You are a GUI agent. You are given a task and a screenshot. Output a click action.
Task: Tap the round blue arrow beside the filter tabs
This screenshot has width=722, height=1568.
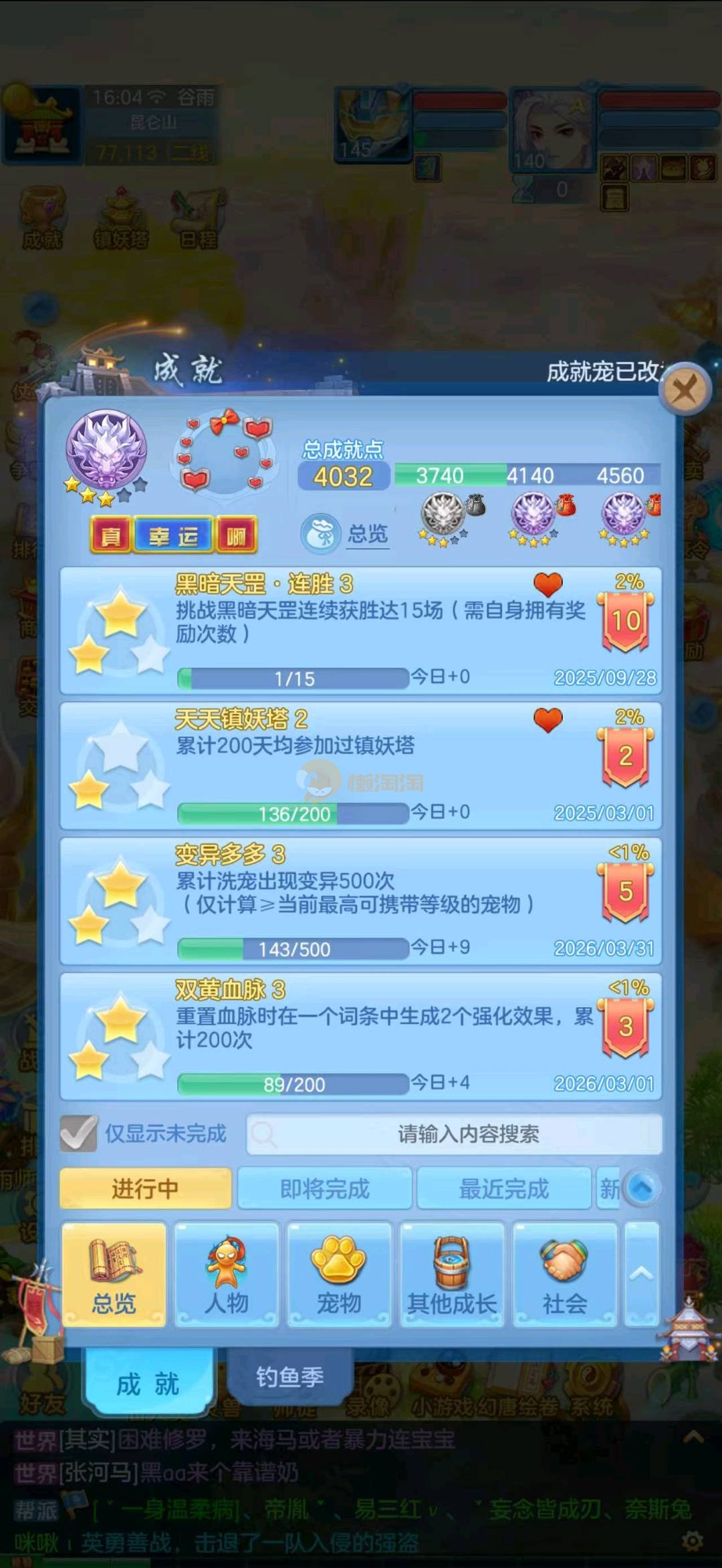[642, 1188]
